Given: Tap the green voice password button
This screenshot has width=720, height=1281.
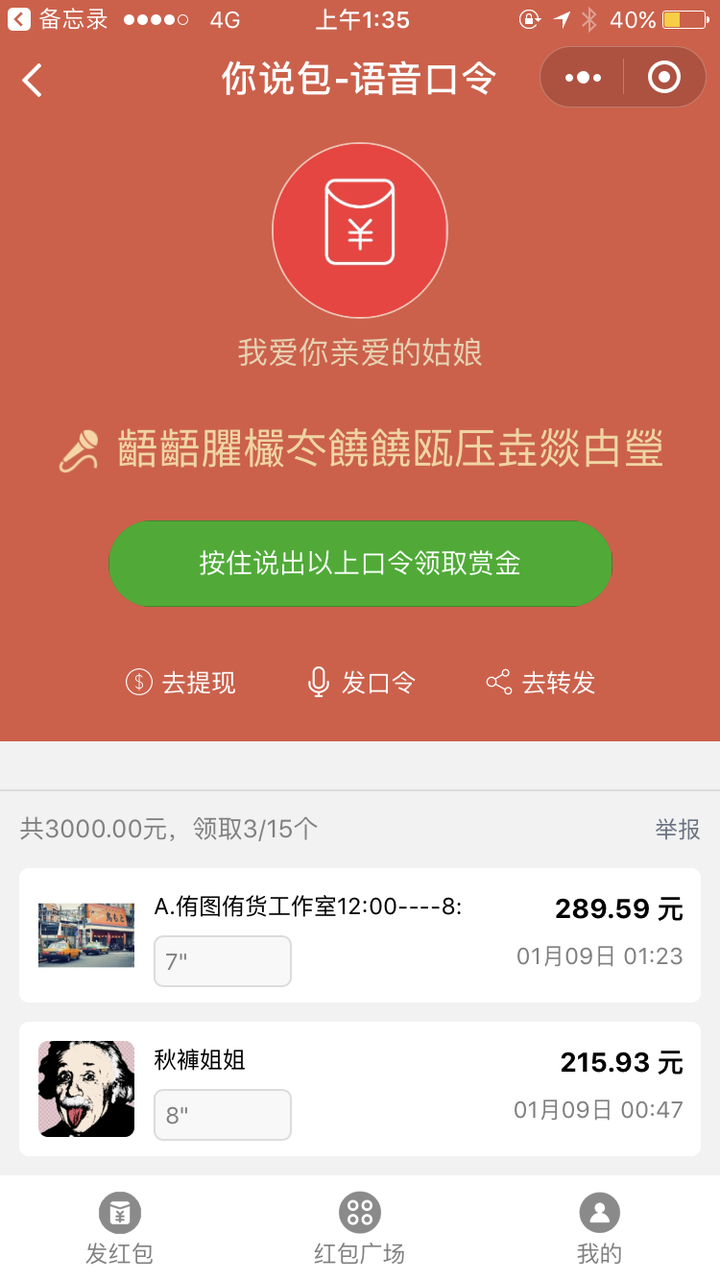Looking at the screenshot, I should [360, 564].
